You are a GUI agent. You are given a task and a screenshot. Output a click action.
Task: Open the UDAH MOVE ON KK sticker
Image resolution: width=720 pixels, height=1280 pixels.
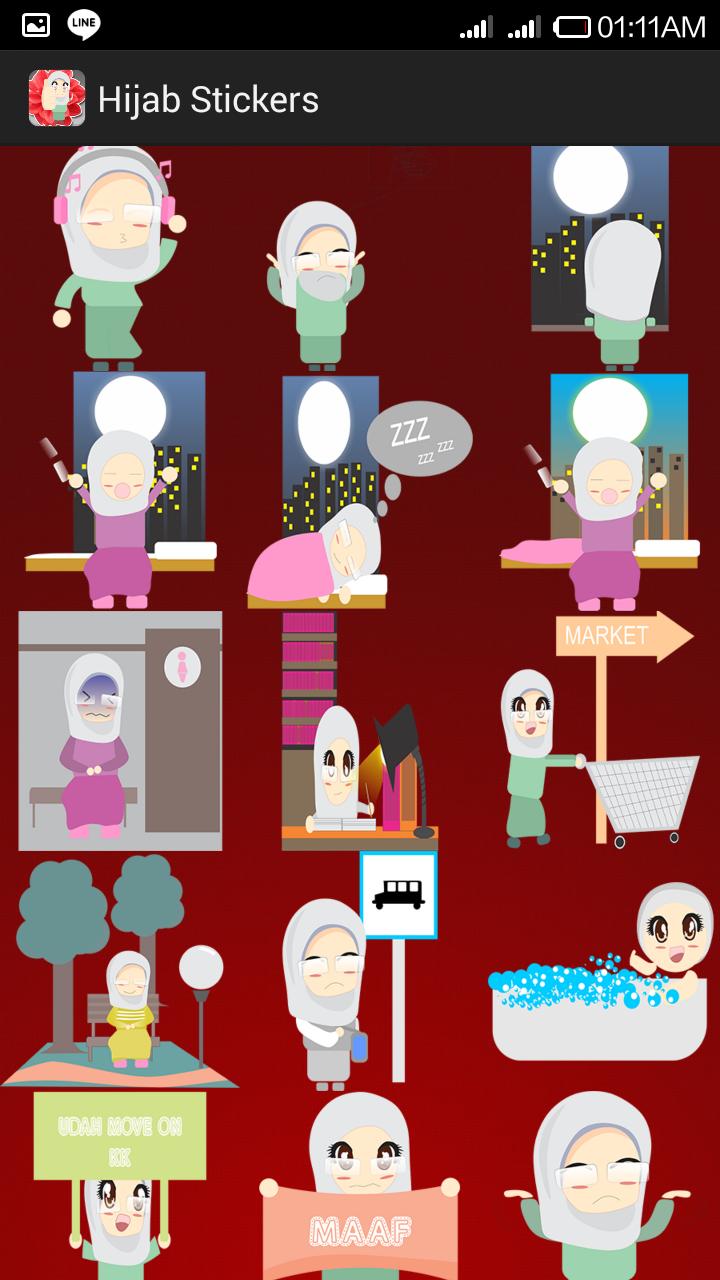pyautogui.click(x=120, y=1135)
